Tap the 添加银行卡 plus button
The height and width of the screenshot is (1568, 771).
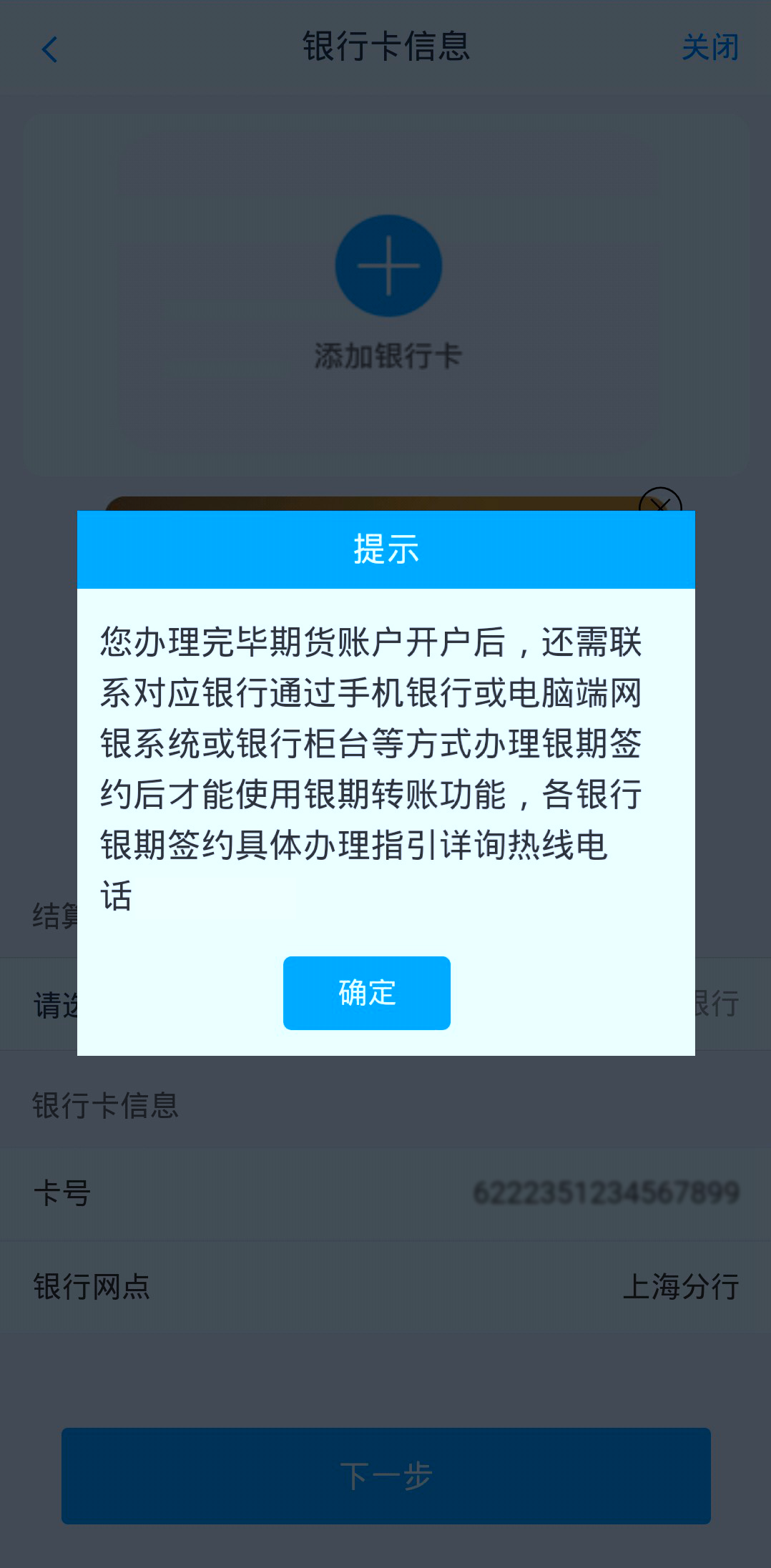388,266
